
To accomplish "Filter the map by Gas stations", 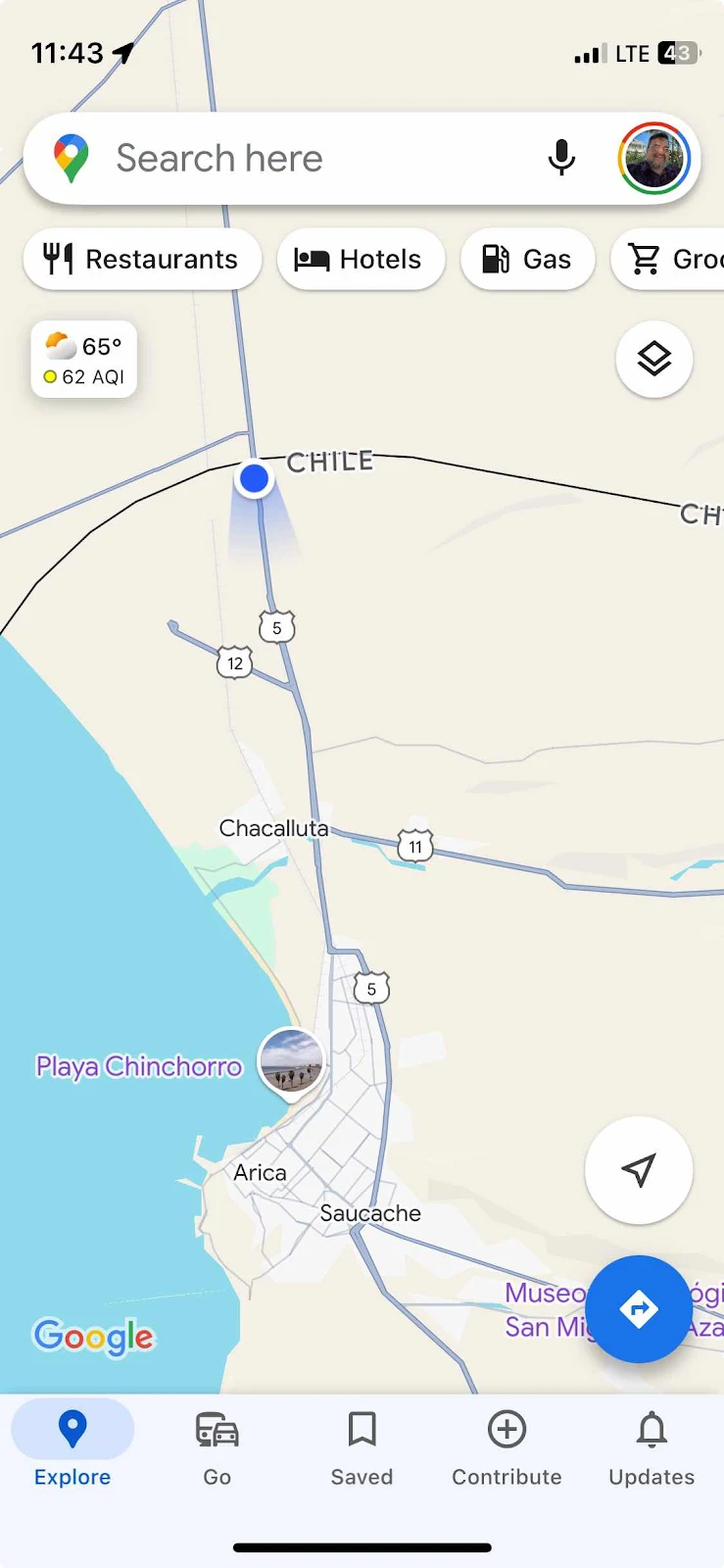I will [x=527, y=260].
